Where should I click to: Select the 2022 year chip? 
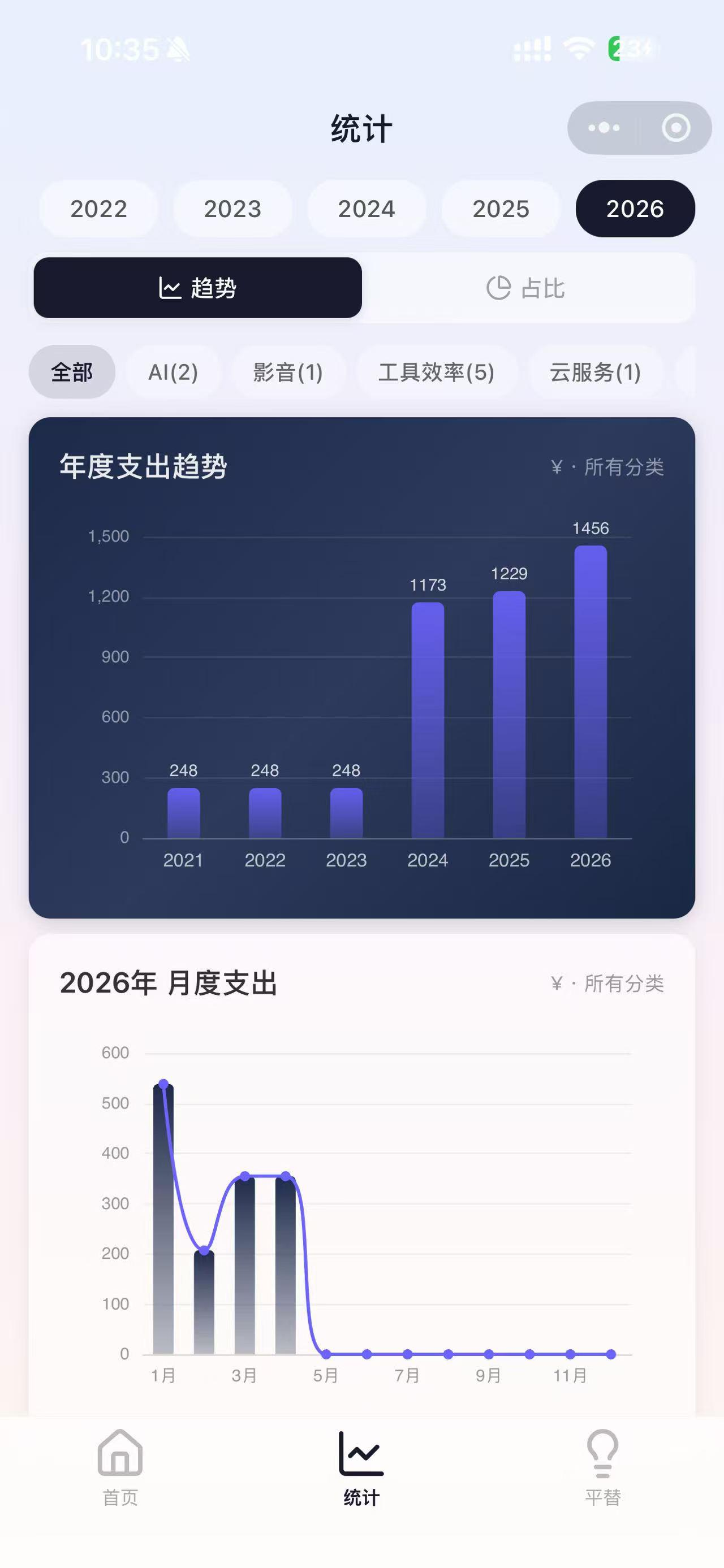tap(98, 209)
